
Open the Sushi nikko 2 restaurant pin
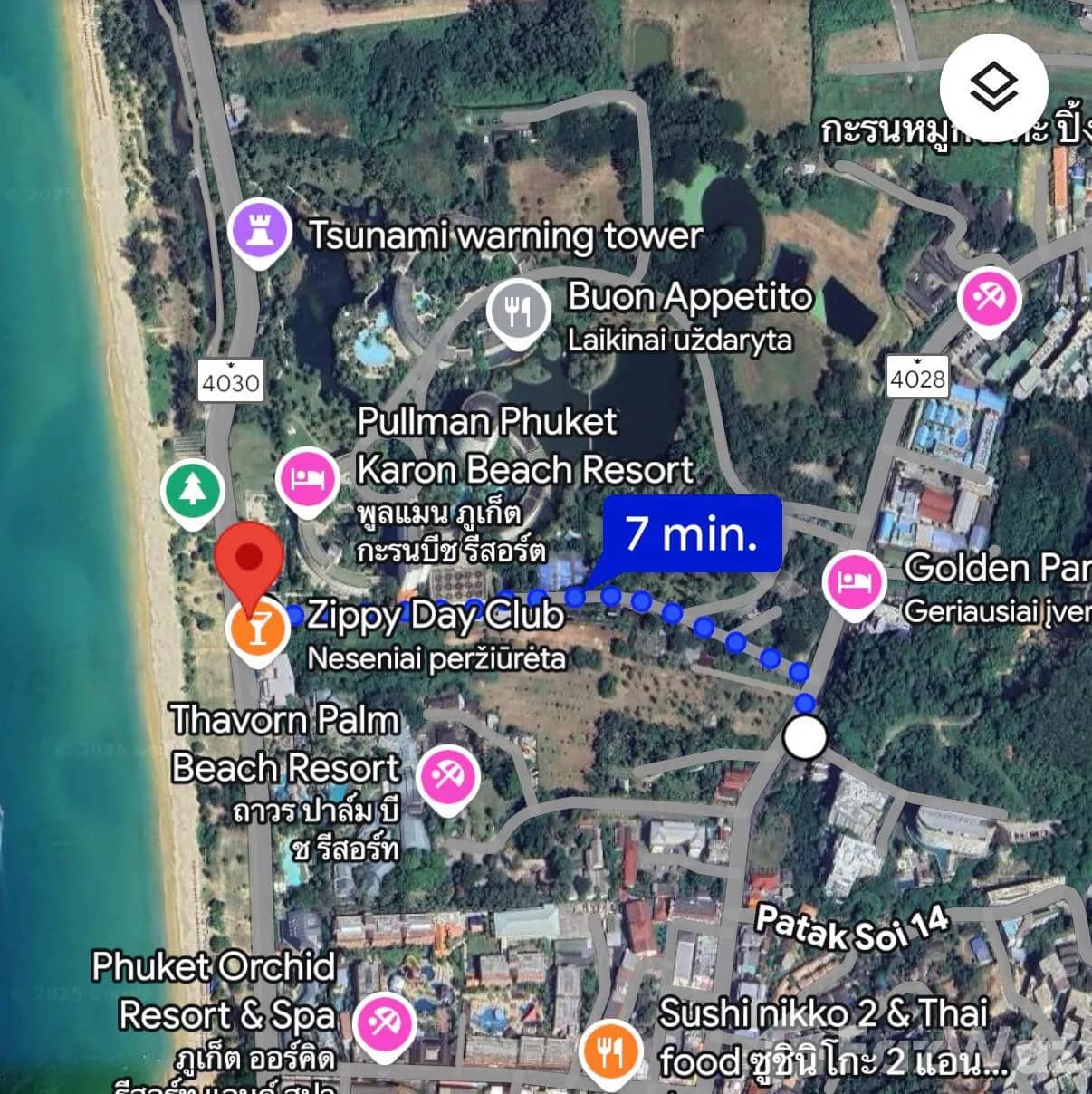pos(608,1051)
